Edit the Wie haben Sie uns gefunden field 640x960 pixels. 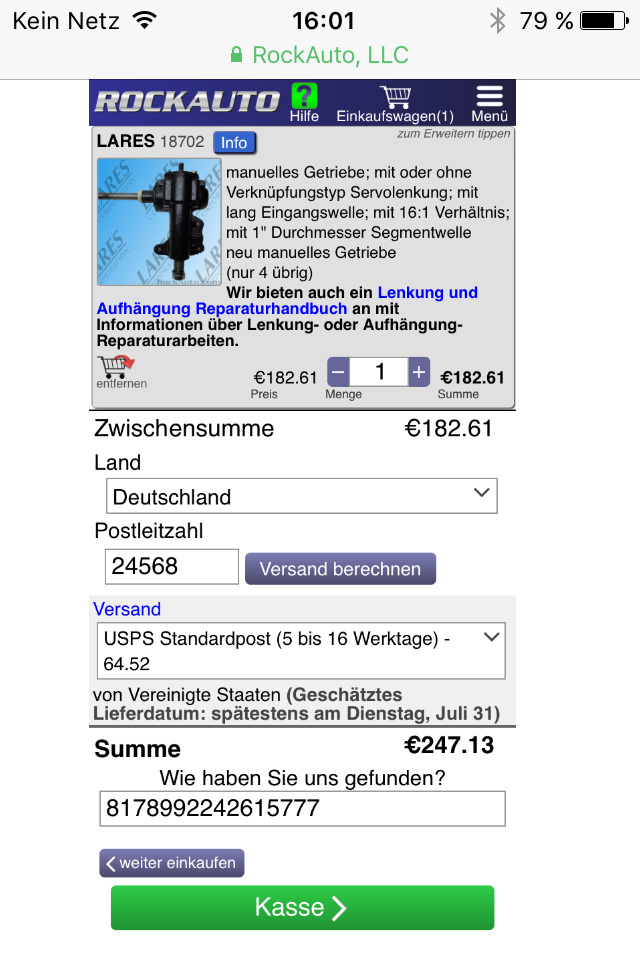[301, 808]
